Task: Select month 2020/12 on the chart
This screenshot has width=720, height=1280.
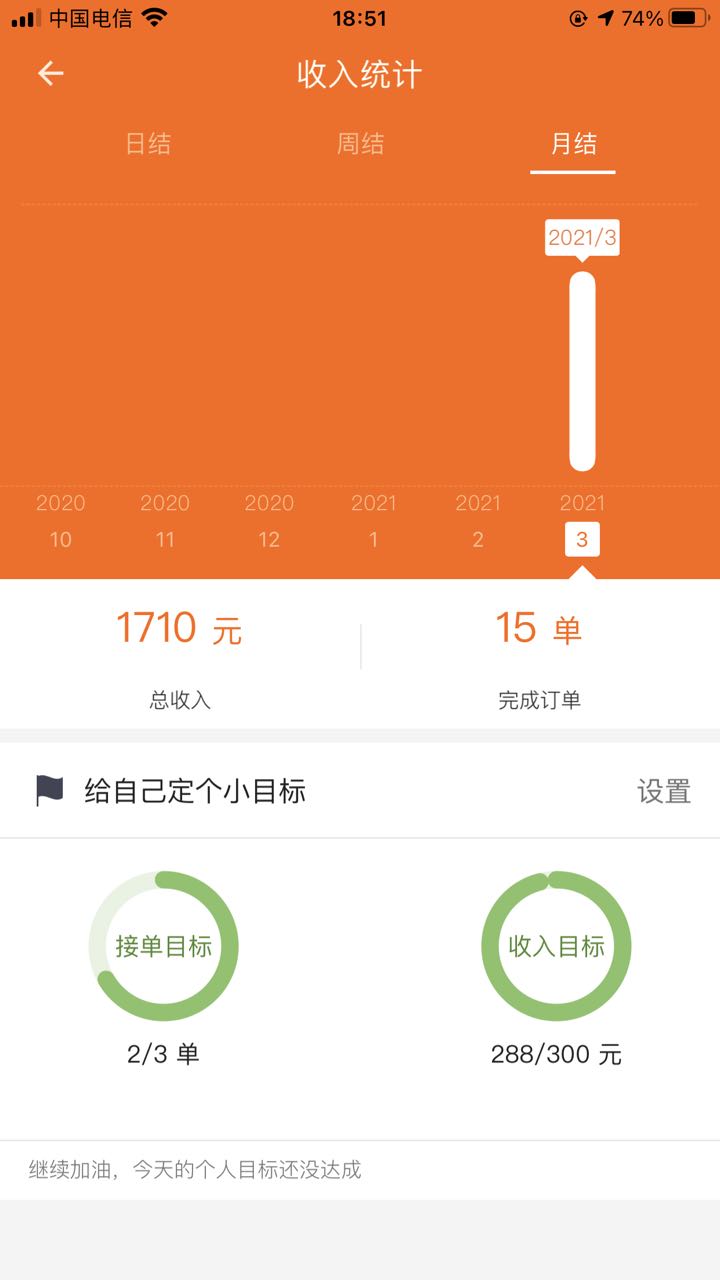Action: tap(269, 521)
